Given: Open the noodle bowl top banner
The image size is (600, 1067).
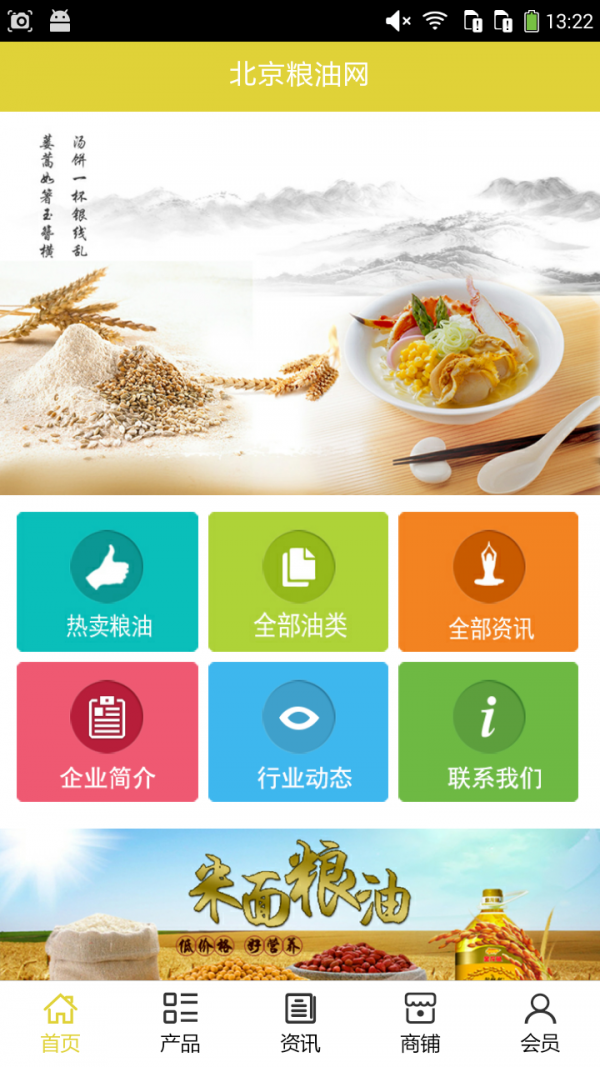Looking at the screenshot, I should (x=300, y=305).
